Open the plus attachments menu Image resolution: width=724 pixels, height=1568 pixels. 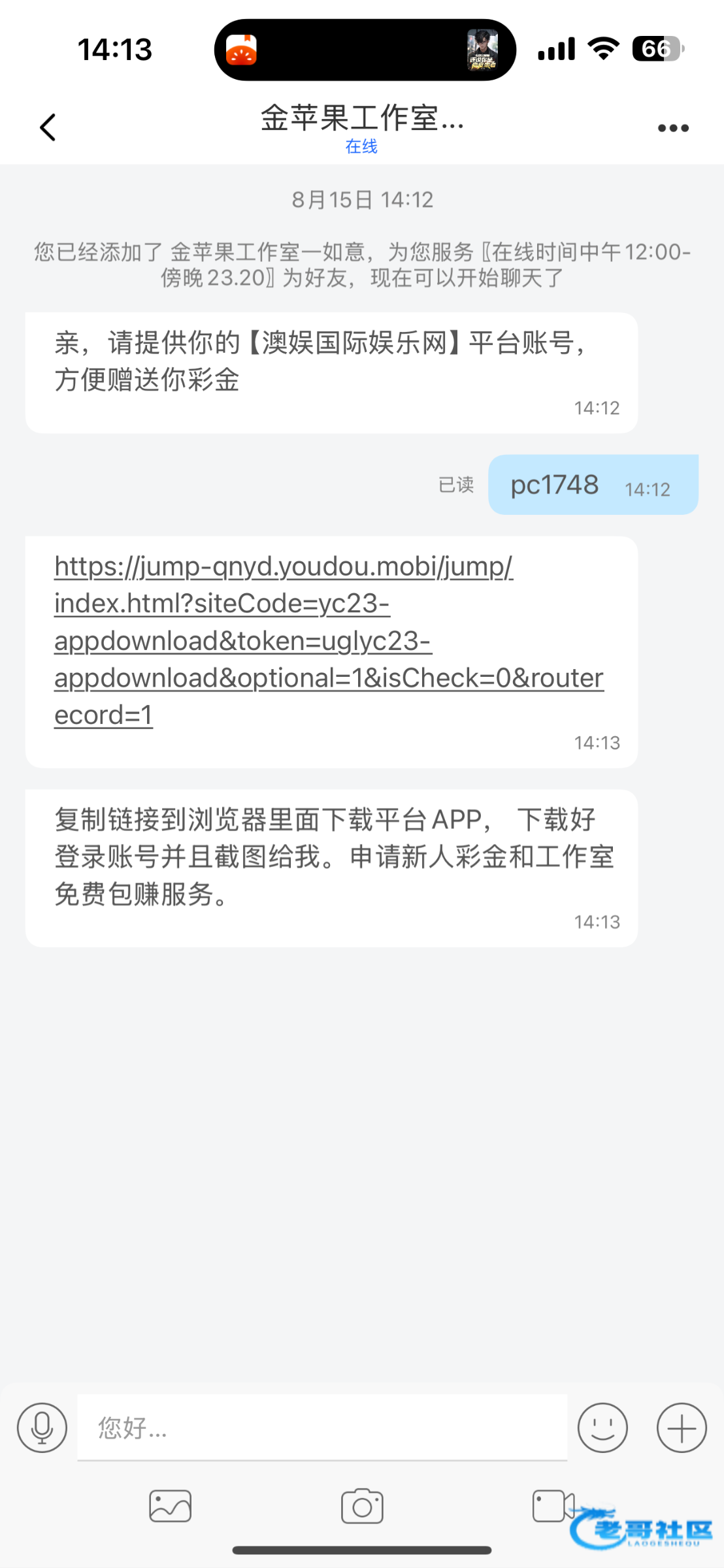(x=682, y=1428)
